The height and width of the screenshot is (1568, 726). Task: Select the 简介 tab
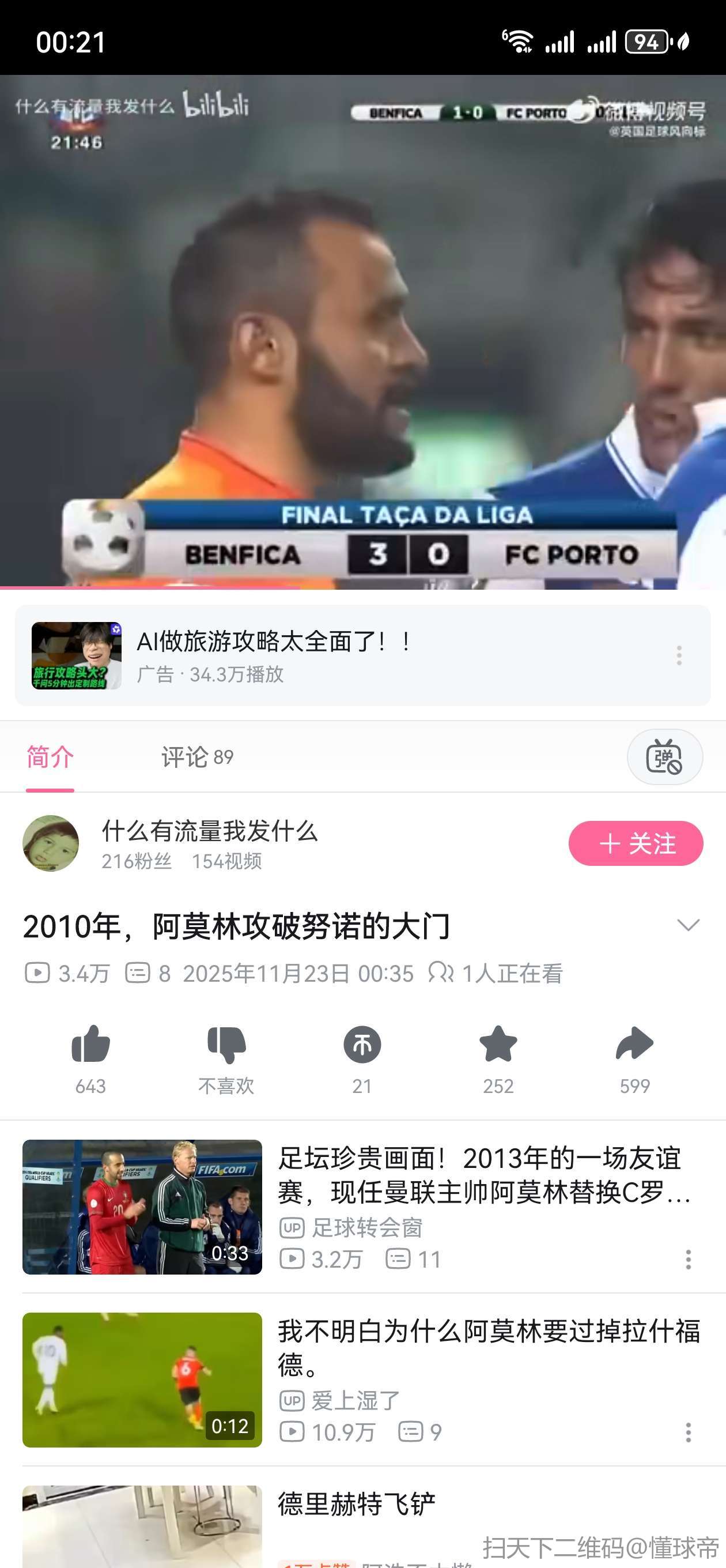click(50, 756)
